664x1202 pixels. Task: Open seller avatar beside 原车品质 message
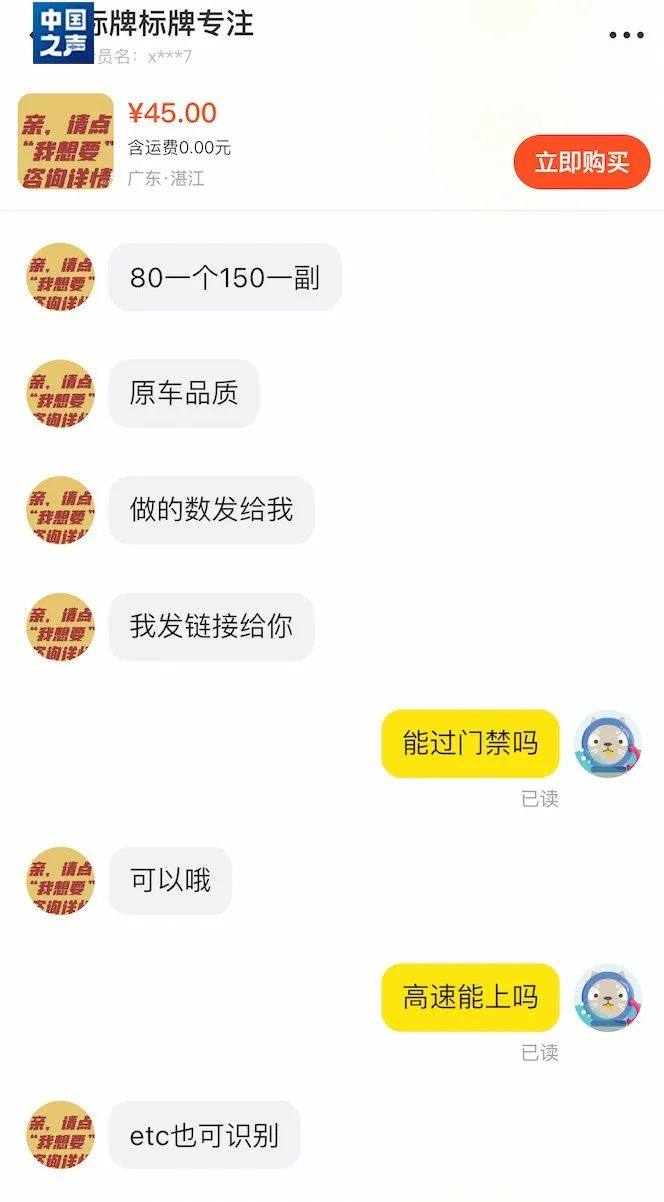pyautogui.click(x=60, y=394)
